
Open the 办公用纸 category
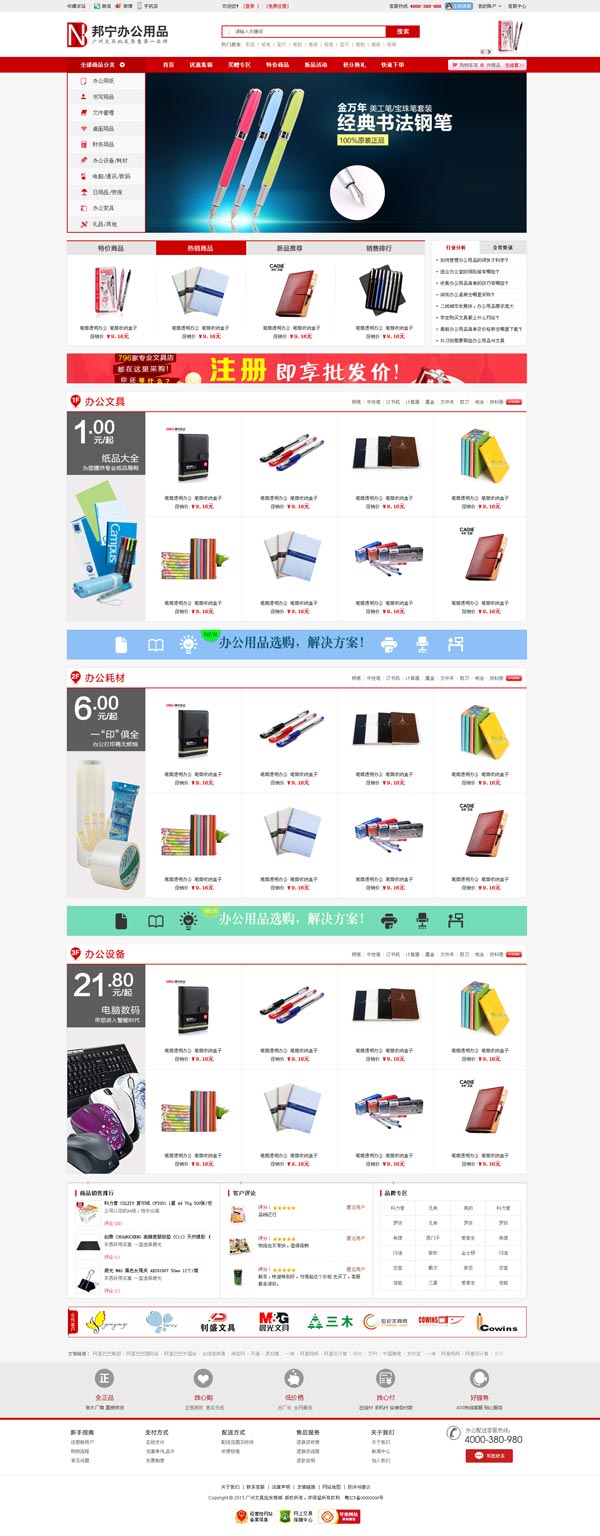click(x=104, y=81)
